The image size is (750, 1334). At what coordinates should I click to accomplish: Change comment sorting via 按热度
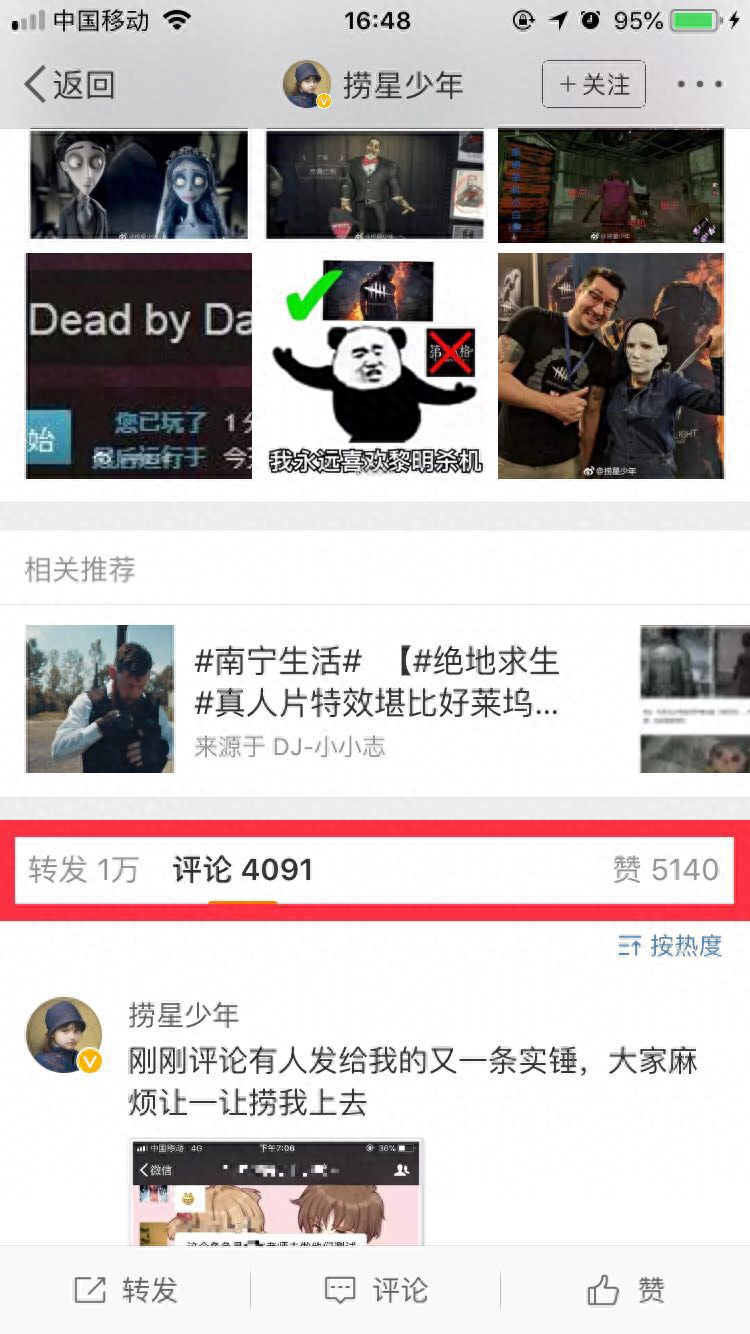click(671, 945)
